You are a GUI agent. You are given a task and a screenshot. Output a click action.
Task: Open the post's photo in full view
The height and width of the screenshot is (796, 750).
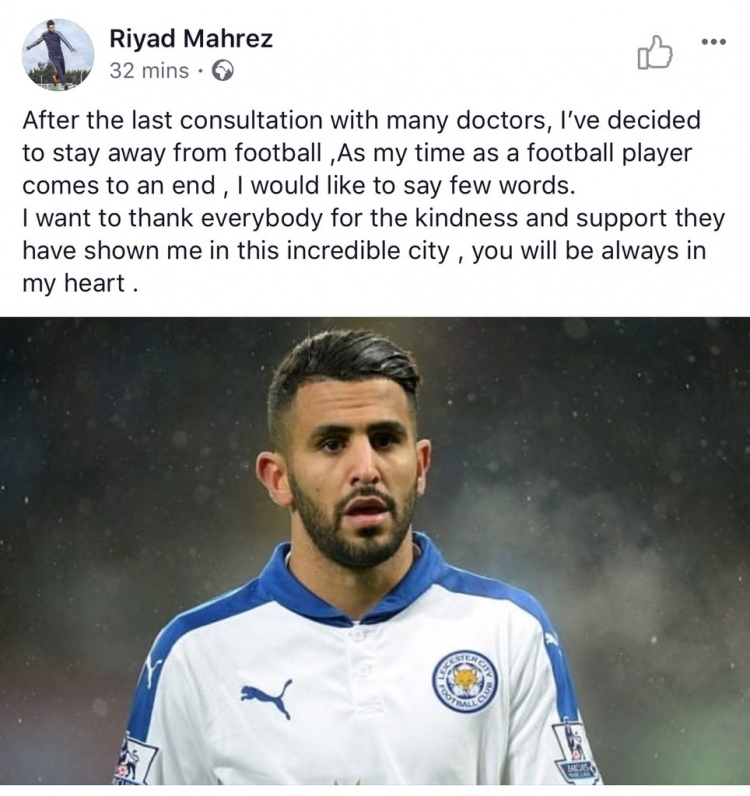click(375, 550)
